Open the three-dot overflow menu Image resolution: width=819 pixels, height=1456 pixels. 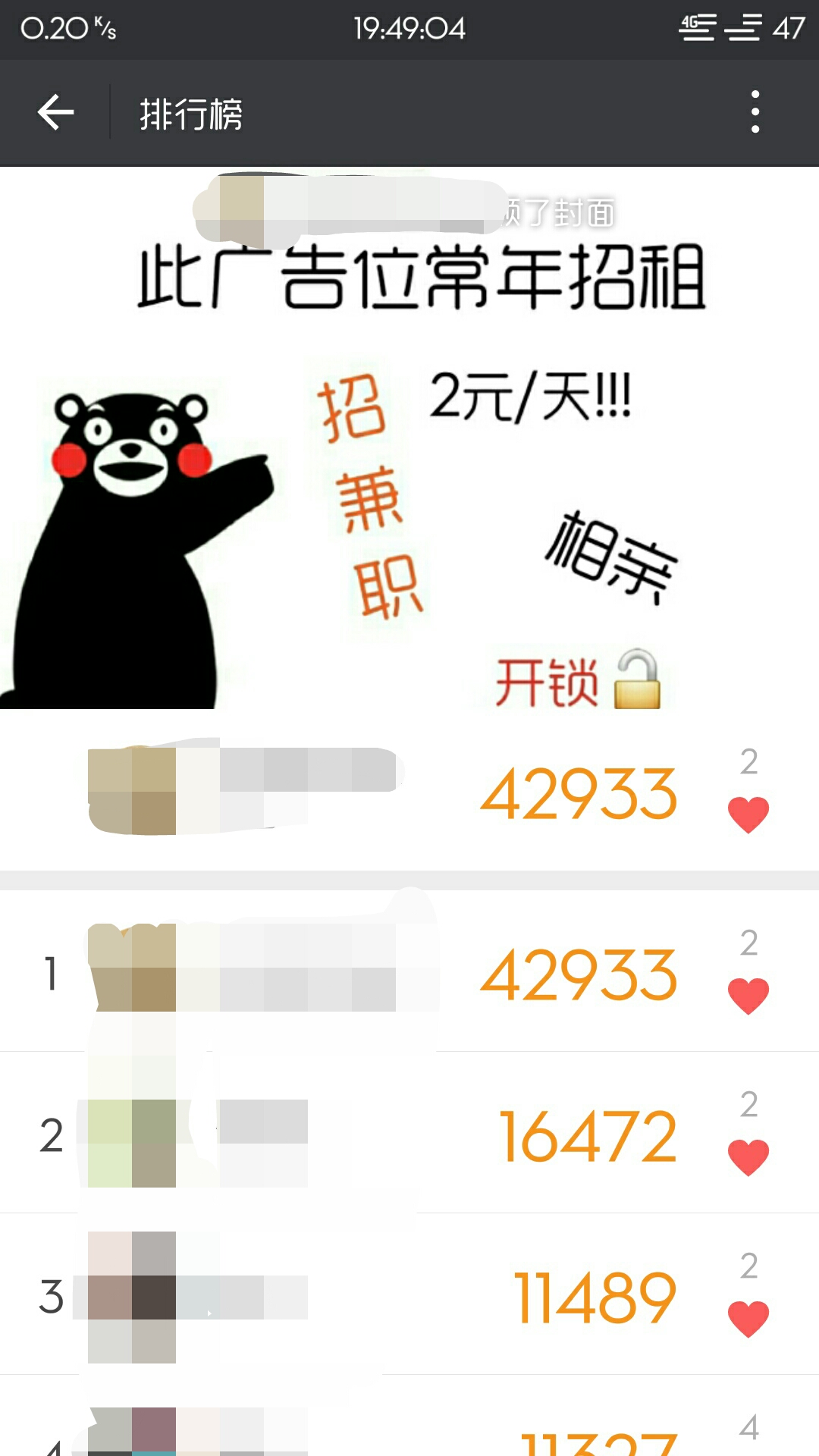[755, 112]
